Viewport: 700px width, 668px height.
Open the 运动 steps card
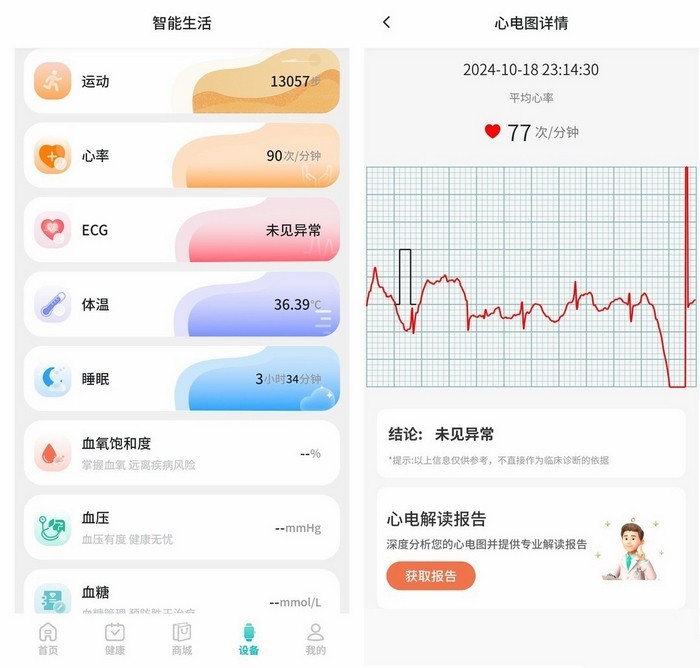tap(181, 81)
